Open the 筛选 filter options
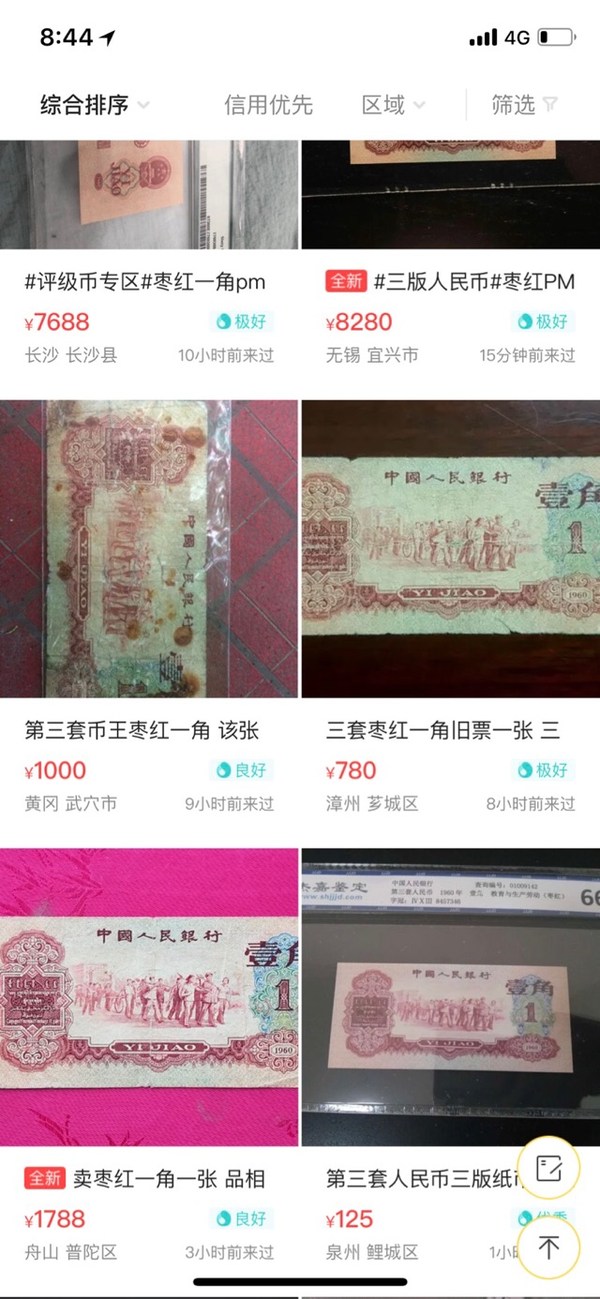This screenshot has width=600, height=1299. point(523,105)
